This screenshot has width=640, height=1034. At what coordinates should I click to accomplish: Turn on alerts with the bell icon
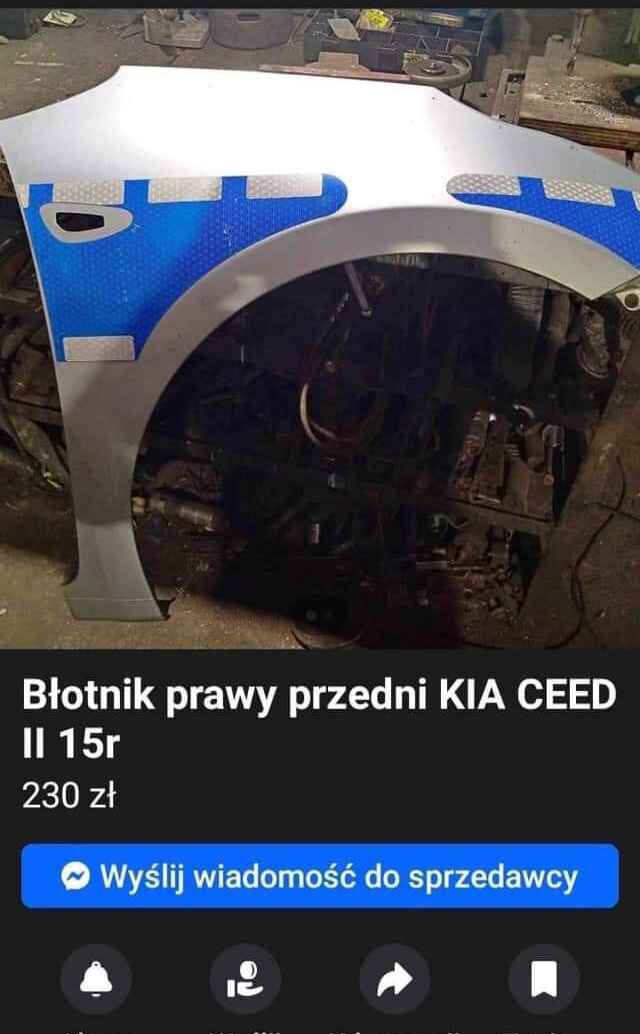tap(96, 979)
